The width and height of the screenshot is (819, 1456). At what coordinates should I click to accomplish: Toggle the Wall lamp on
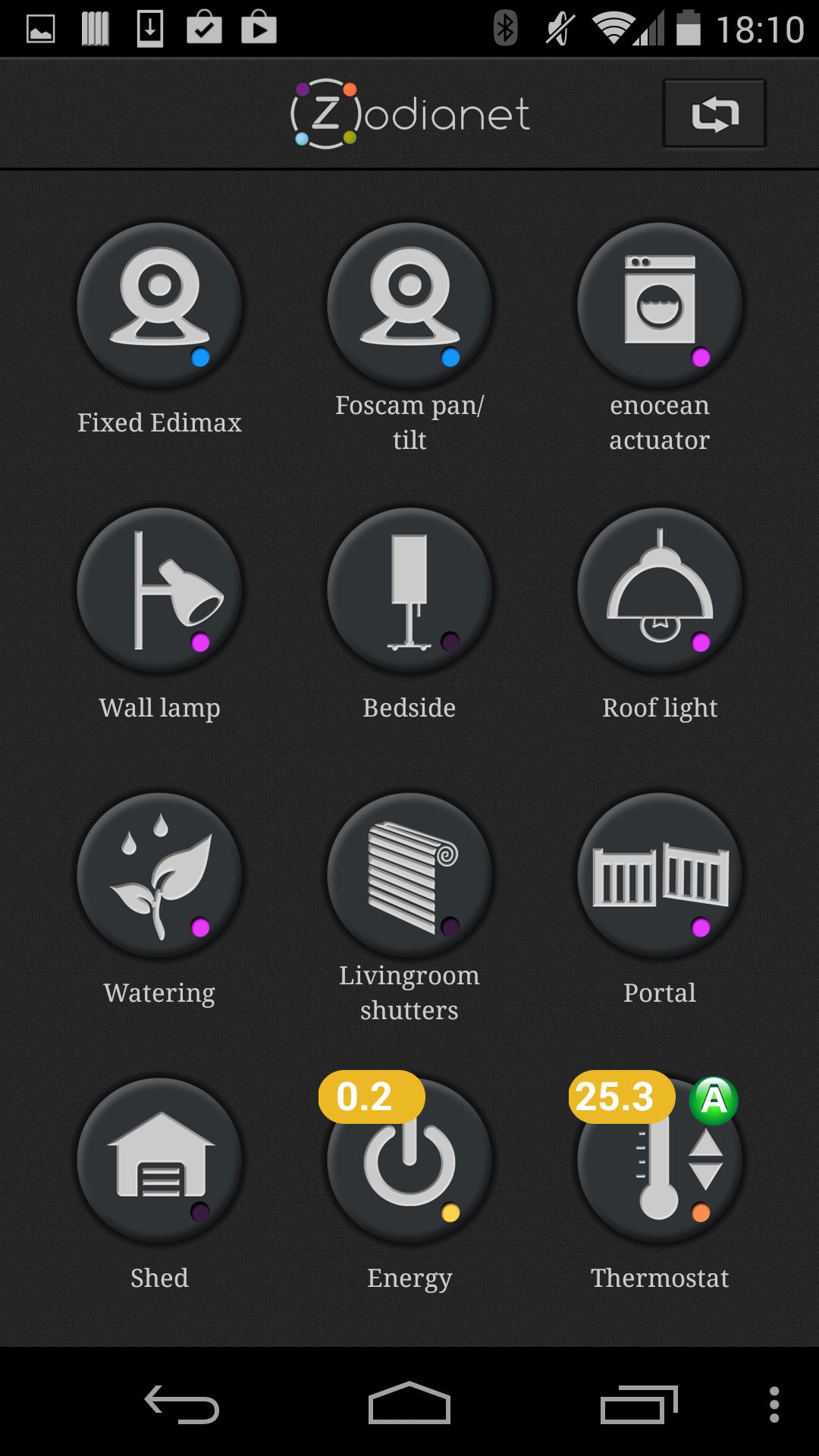tap(159, 590)
